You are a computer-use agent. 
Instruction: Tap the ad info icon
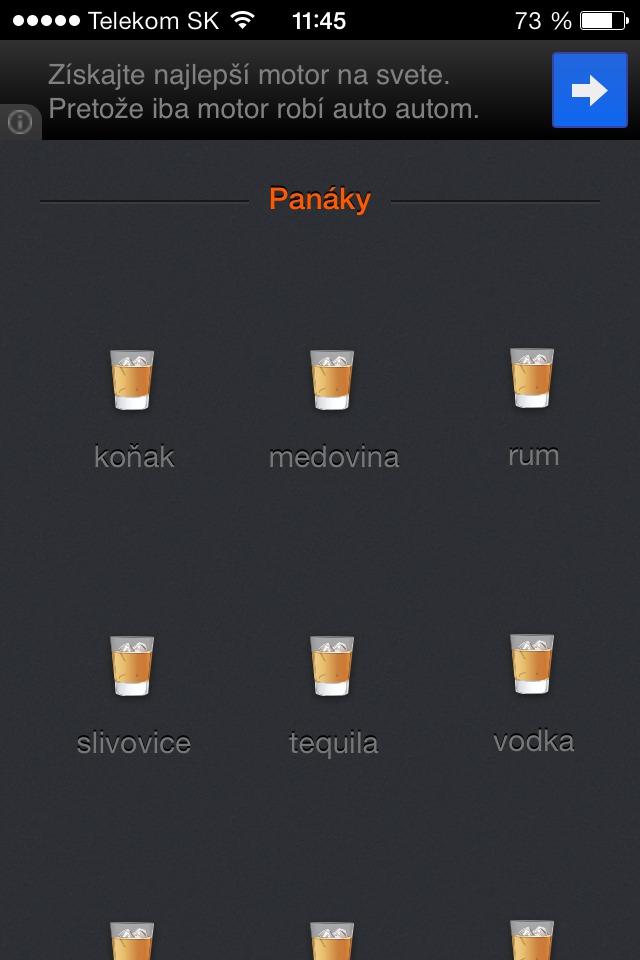[19, 123]
